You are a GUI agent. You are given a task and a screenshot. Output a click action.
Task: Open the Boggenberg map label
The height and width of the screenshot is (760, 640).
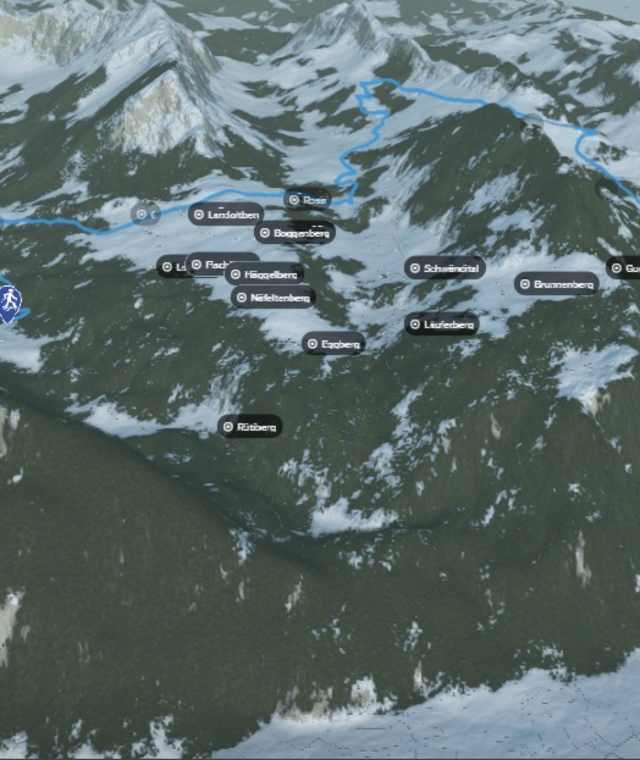[x=294, y=233]
